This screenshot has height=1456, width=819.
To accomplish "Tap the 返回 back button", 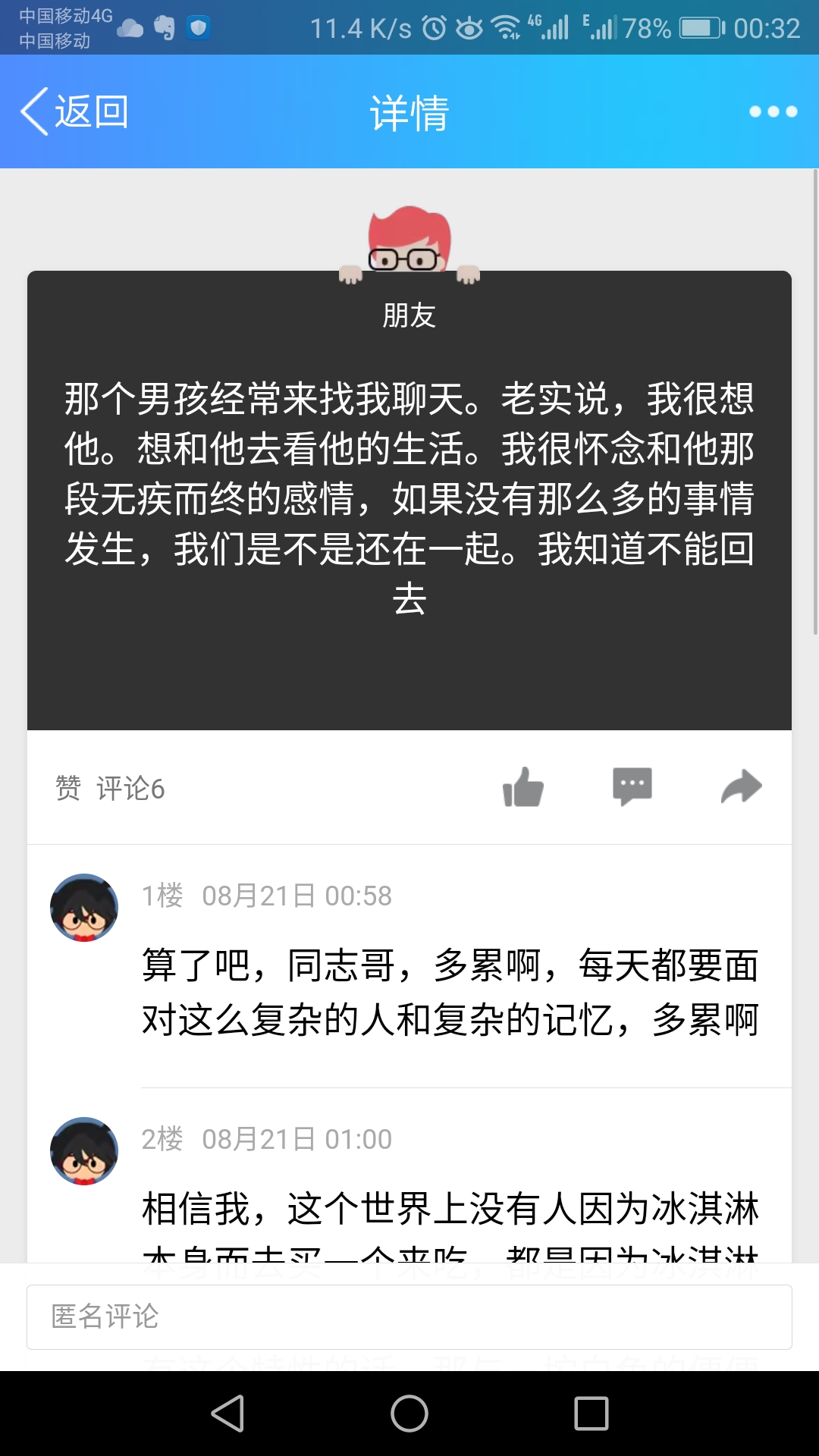I will point(74,112).
